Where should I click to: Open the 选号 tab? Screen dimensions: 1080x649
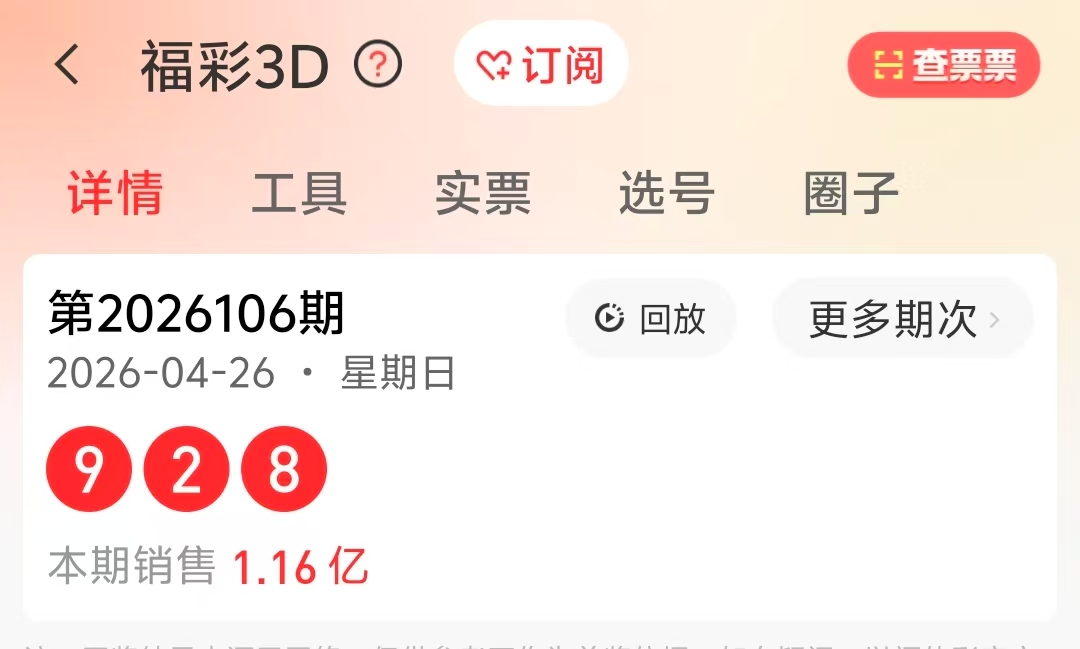[x=667, y=193]
